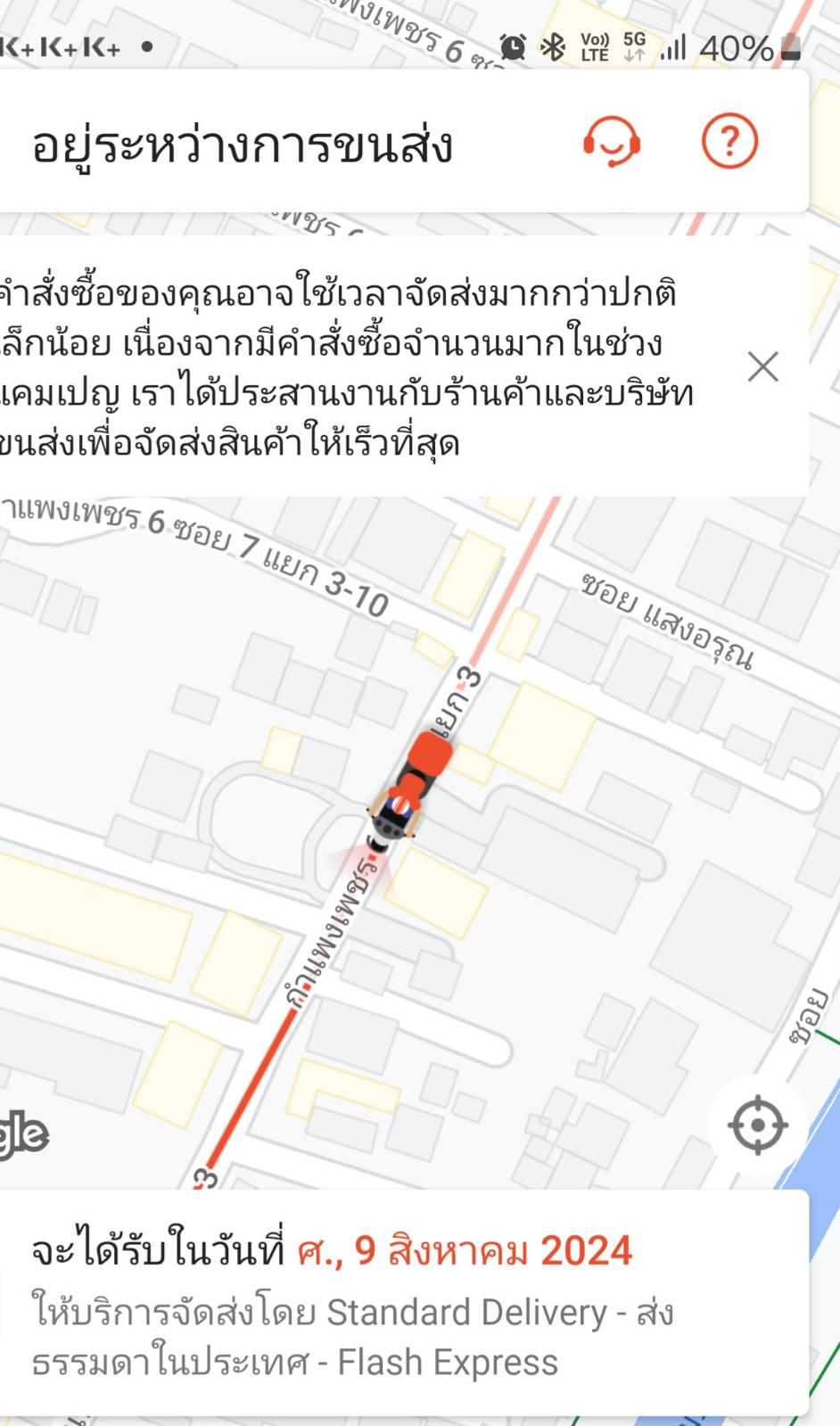Open the help question mark

pyautogui.click(x=729, y=142)
